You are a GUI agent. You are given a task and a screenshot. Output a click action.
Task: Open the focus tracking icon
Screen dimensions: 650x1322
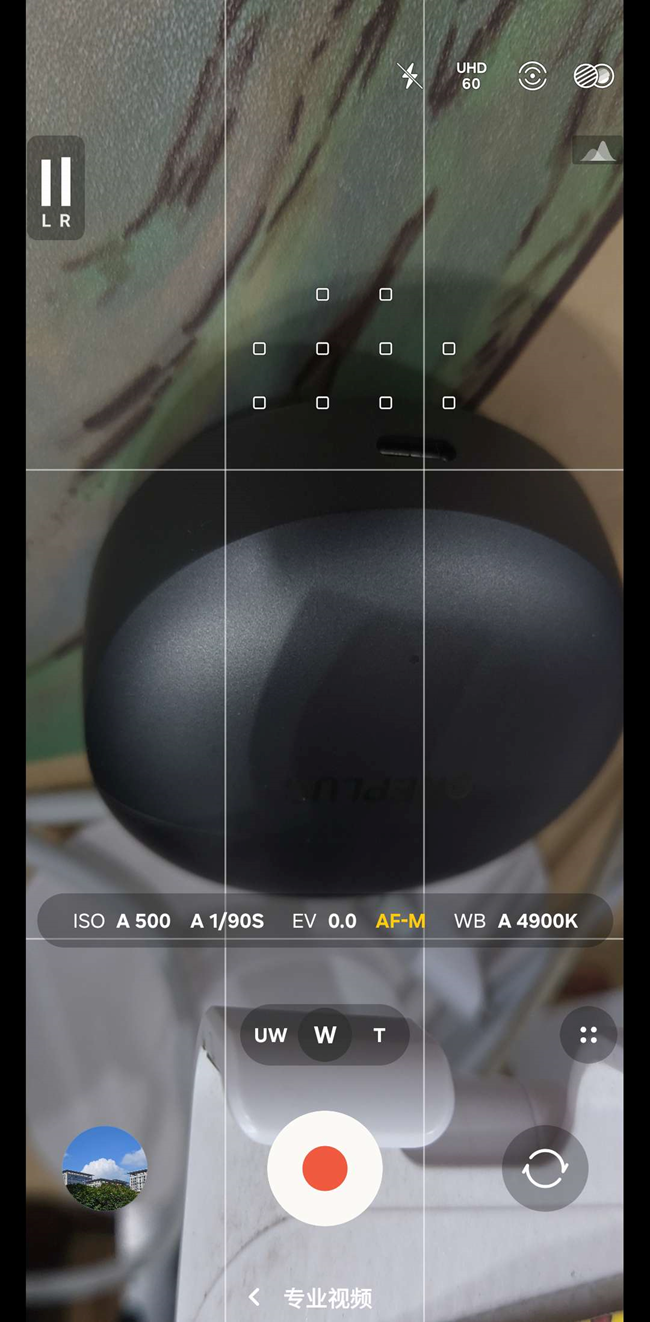533,76
